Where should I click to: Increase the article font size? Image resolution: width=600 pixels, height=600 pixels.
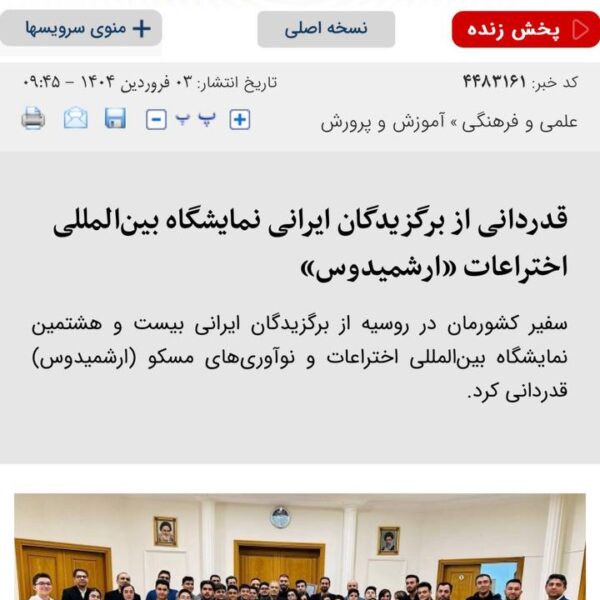[x=240, y=120]
